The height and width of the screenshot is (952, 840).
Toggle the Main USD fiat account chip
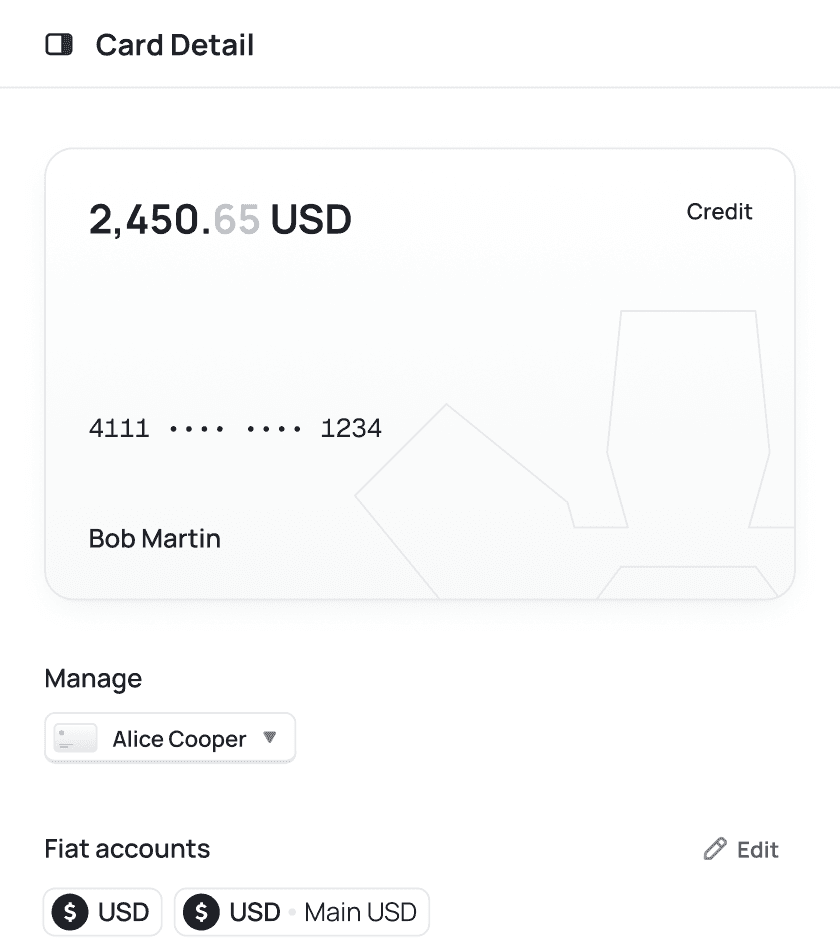pyautogui.click(x=300, y=911)
